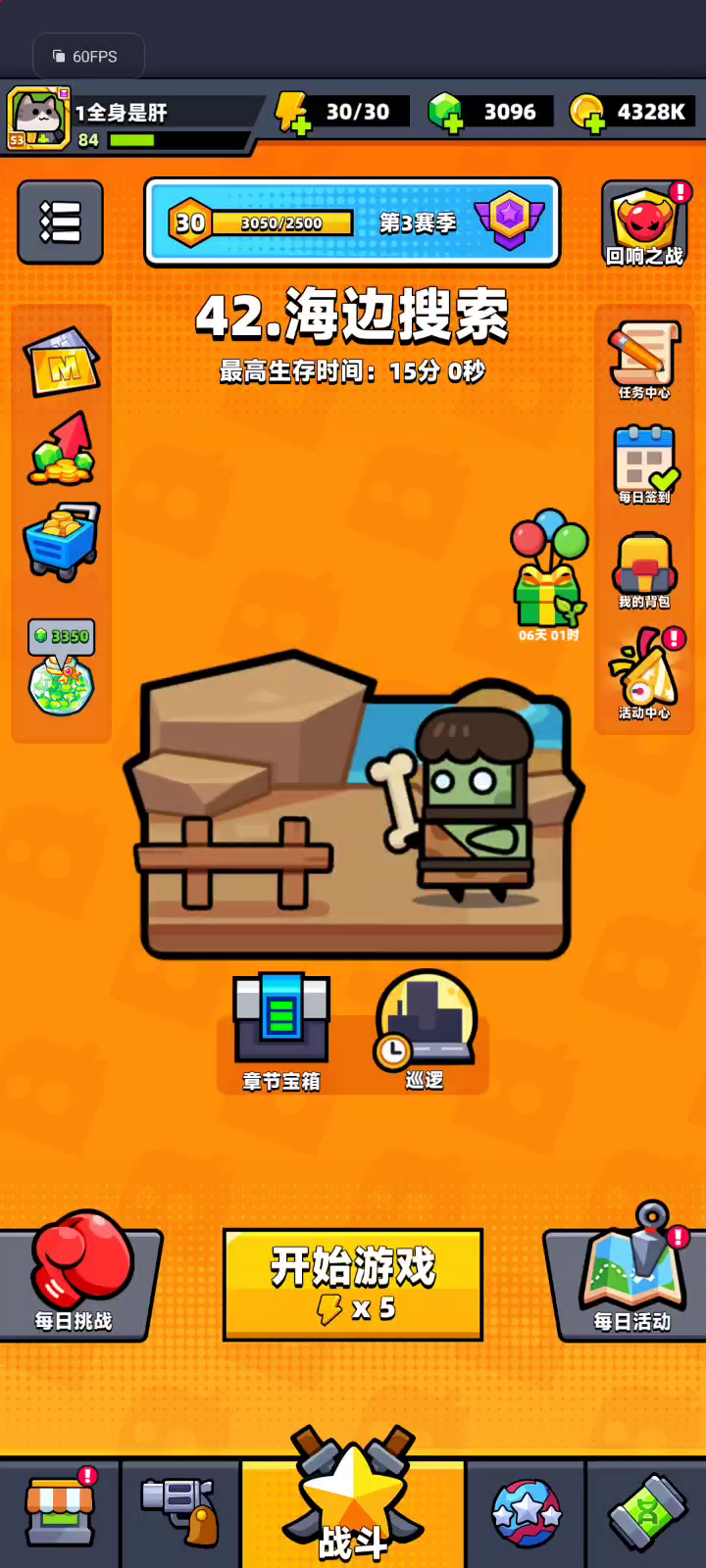Add green gems via the plus icon
Viewport: 706px width, 1568px height.
446,112
